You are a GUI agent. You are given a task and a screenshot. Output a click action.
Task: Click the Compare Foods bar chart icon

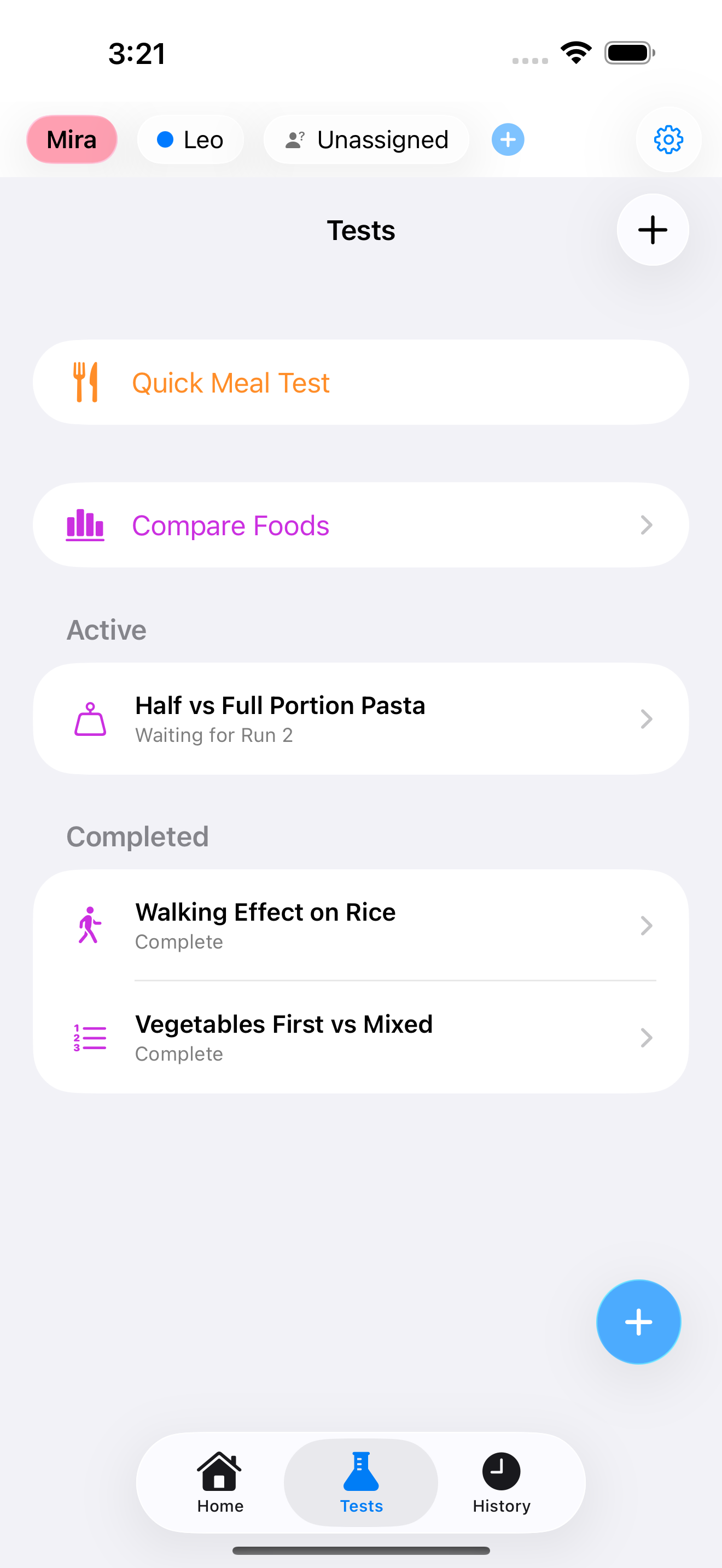tap(85, 524)
